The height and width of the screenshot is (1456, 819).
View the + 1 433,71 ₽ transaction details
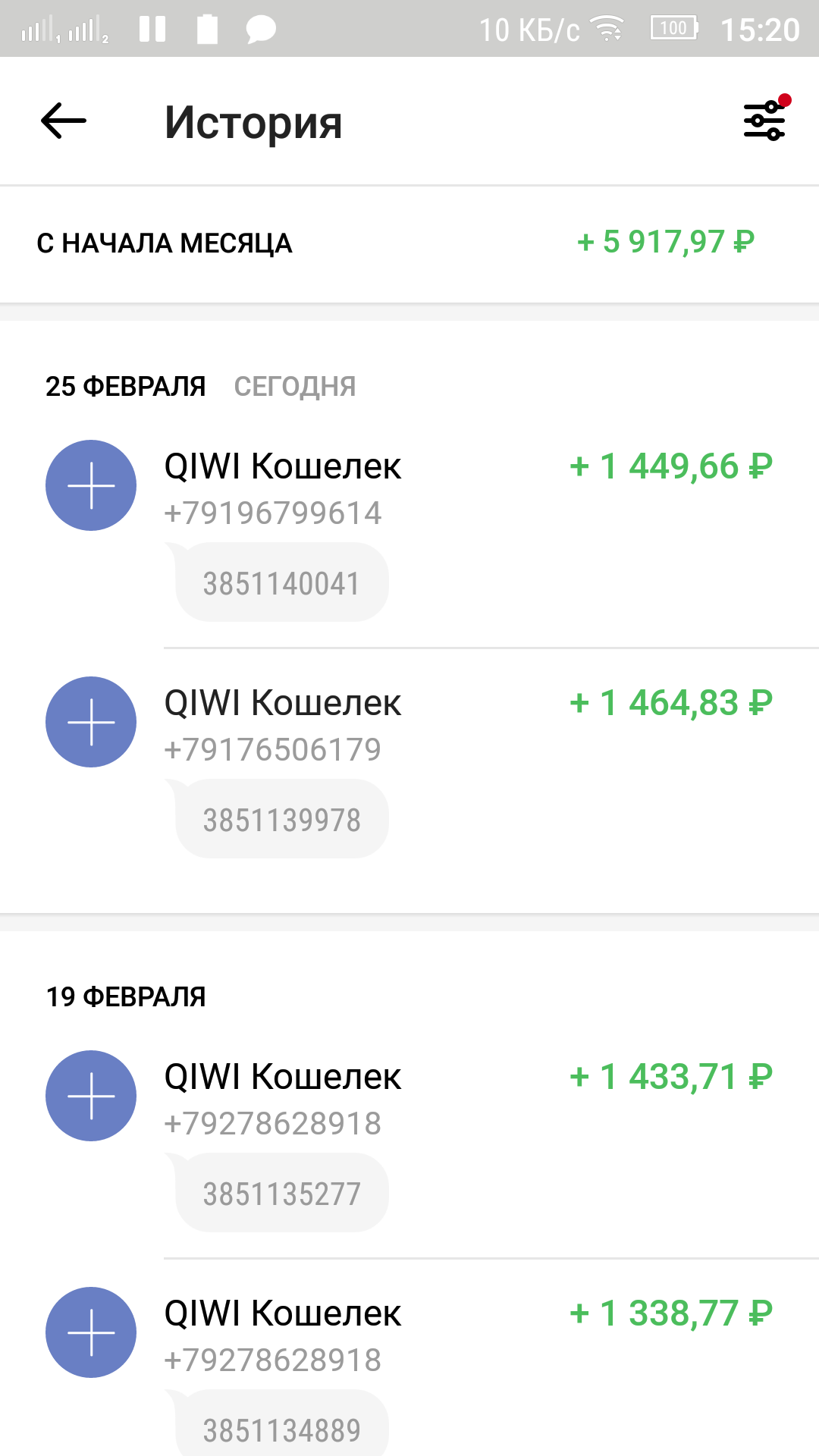pos(409,1141)
